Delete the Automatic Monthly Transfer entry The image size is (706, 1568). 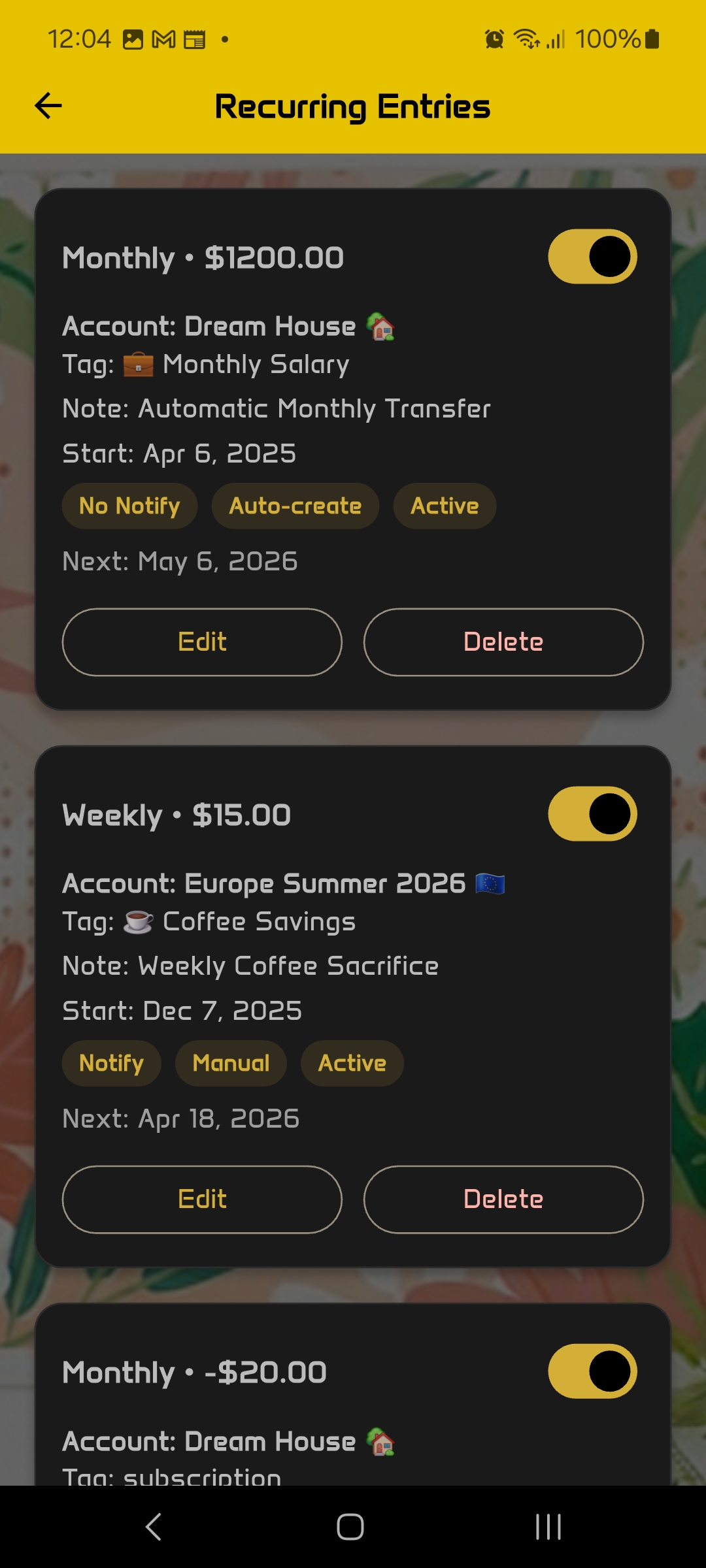(503, 642)
